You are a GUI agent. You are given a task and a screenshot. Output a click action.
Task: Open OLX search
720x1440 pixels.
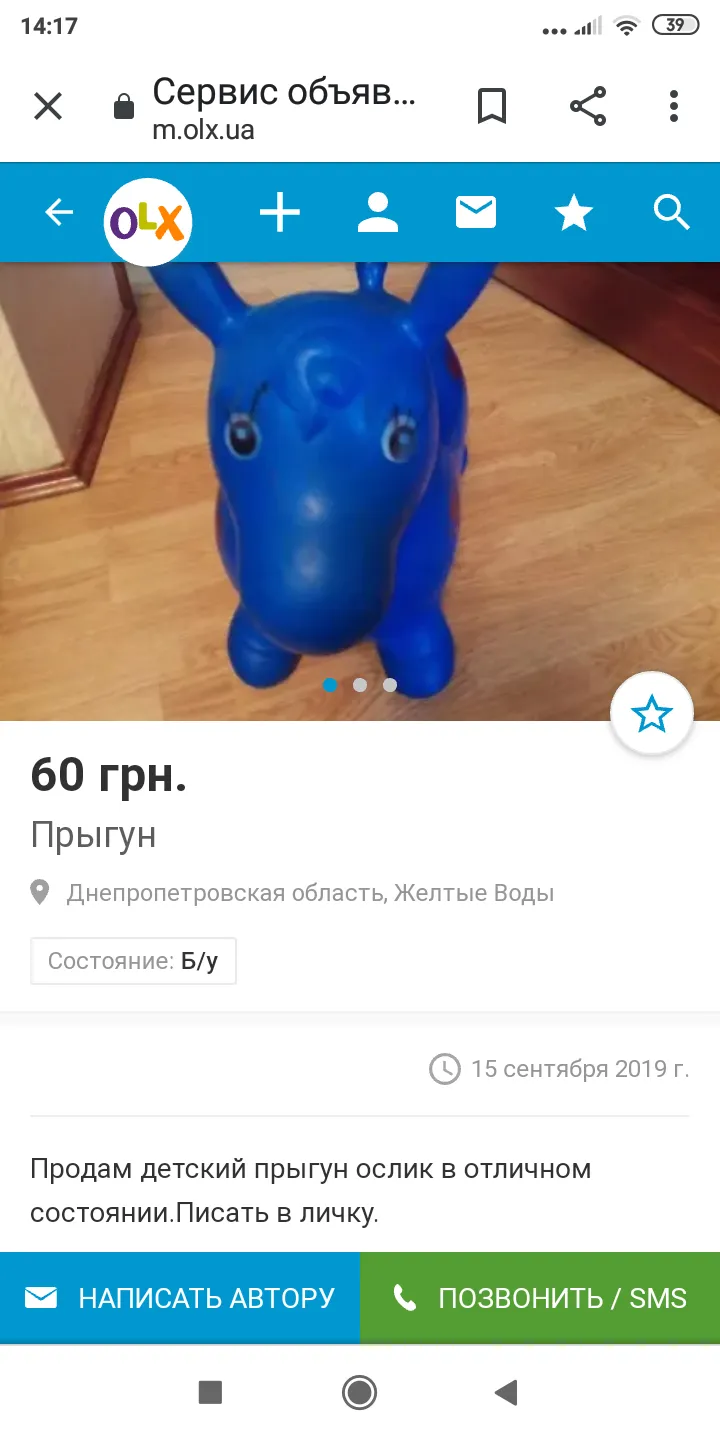pos(672,212)
